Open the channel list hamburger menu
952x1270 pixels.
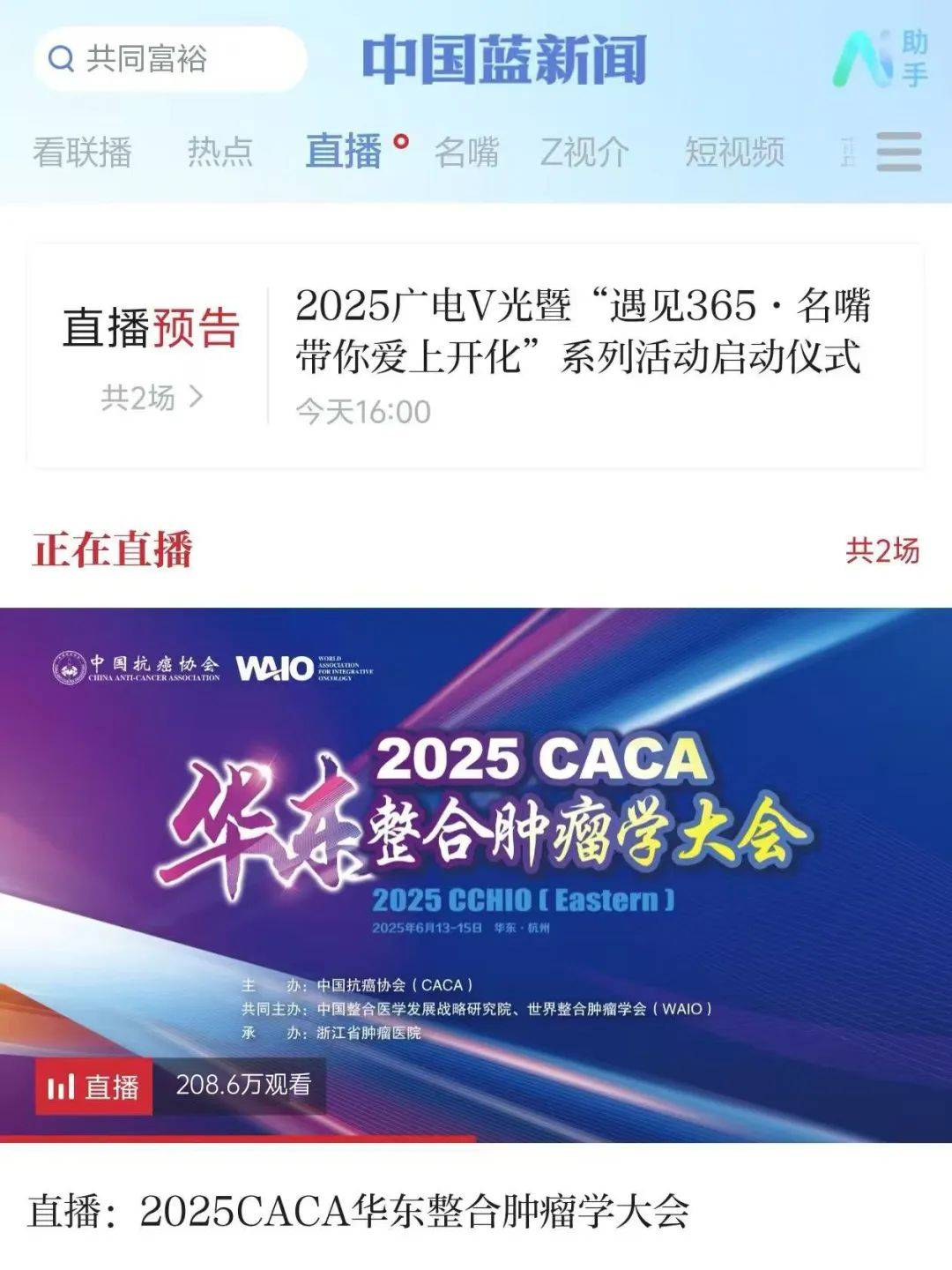(x=898, y=152)
